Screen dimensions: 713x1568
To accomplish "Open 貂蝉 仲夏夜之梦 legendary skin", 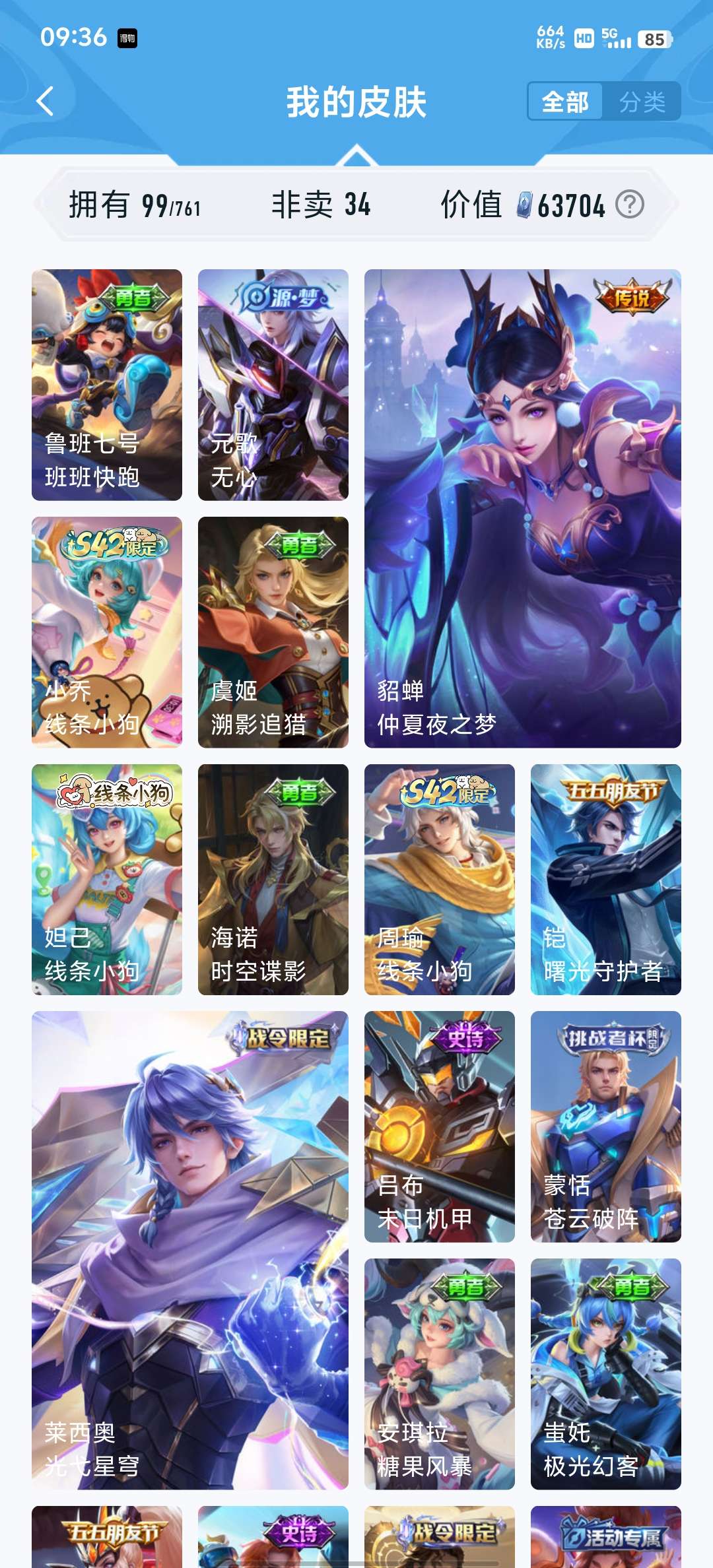I will pos(522,508).
